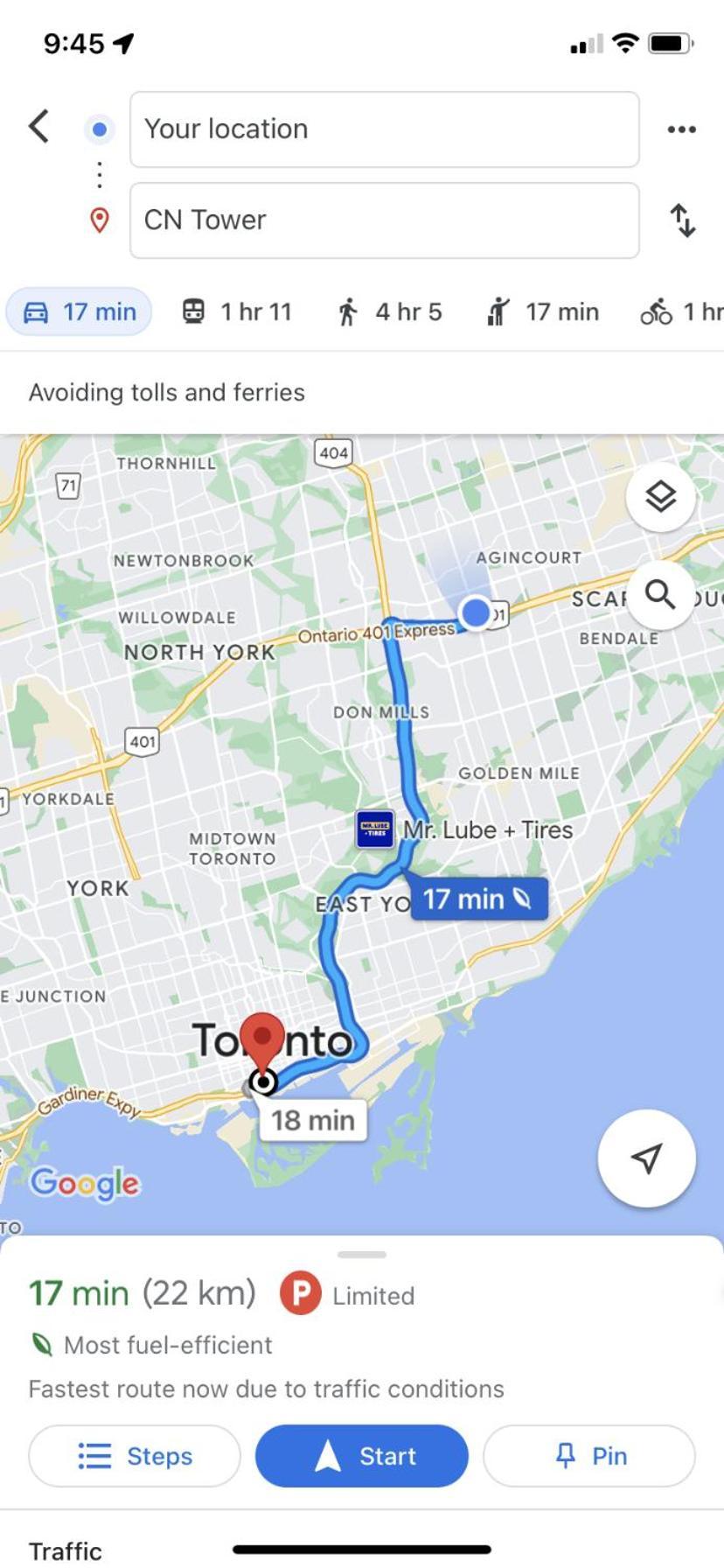The width and height of the screenshot is (724, 1568).
Task: Edit the 'Your location' starting point field
Action: pos(384,129)
